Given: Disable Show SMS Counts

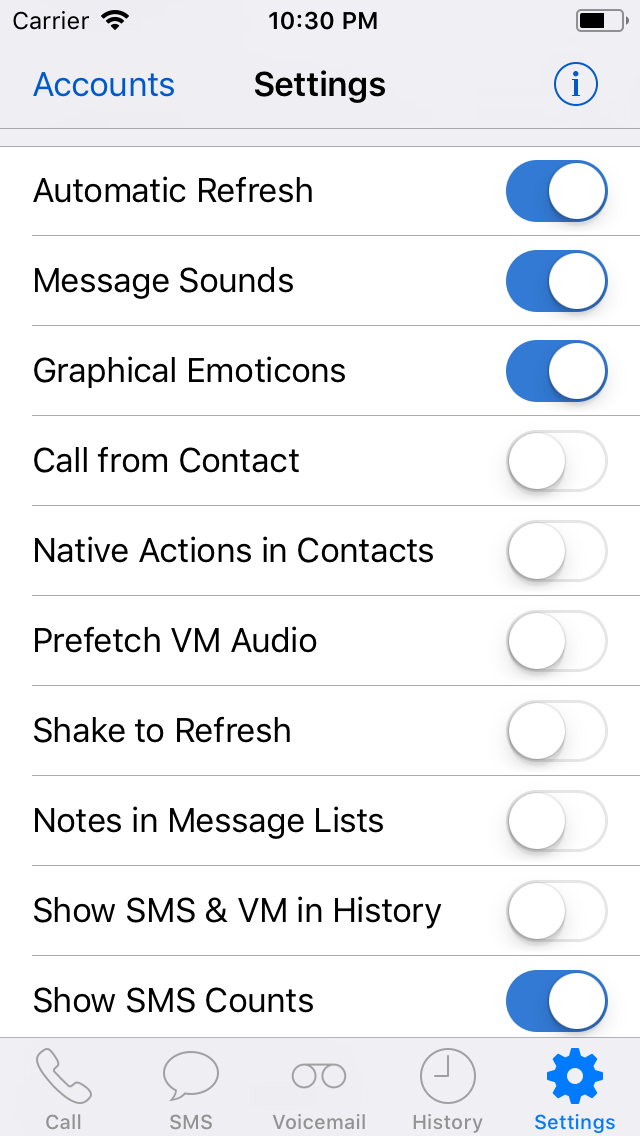Looking at the screenshot, I should click(556, 1001).
